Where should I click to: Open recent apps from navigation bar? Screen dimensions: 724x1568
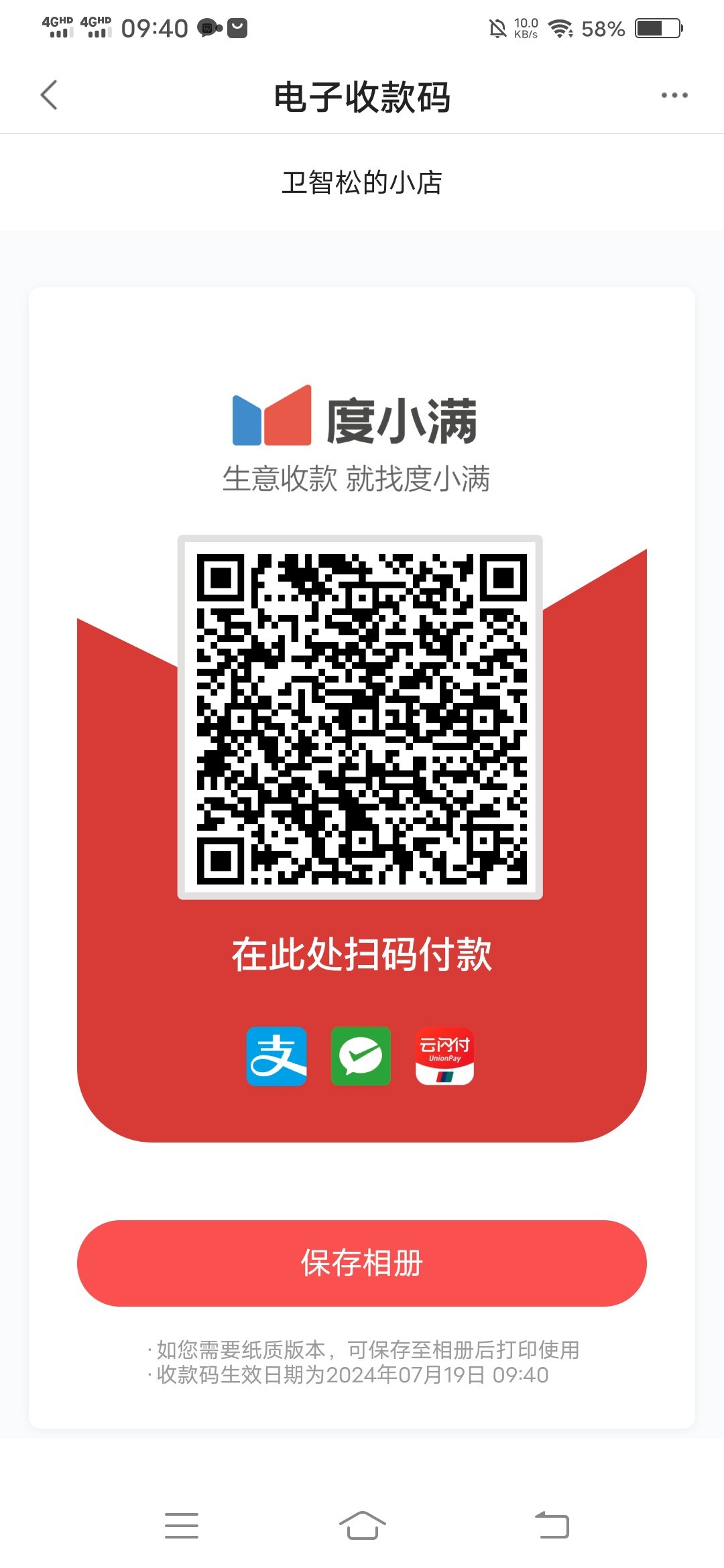(182, 1526)
